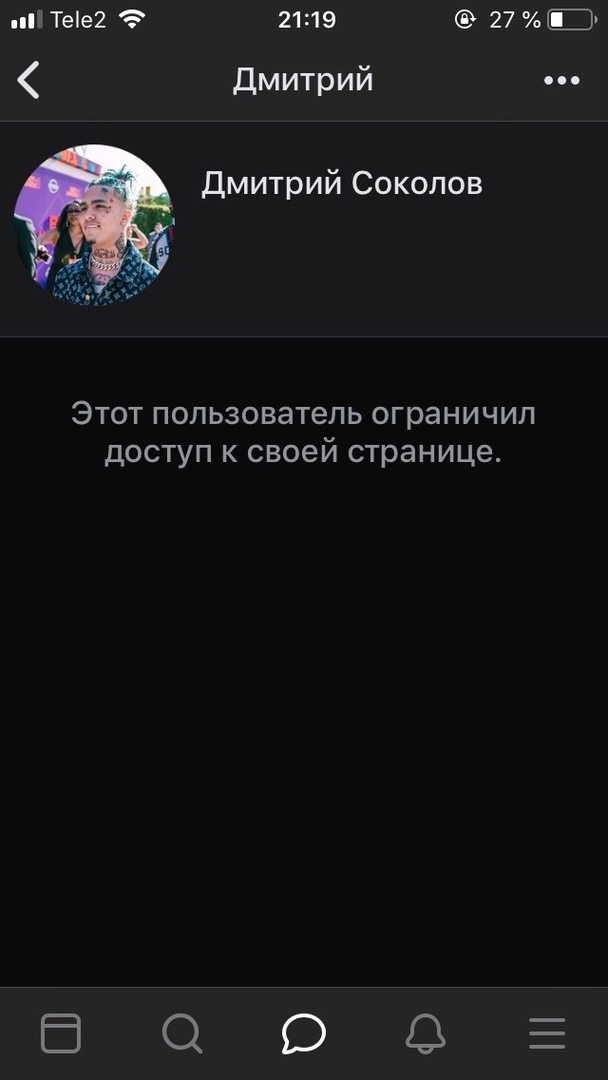View Дмитрий Соколов's profile photo

coord(93,225)
